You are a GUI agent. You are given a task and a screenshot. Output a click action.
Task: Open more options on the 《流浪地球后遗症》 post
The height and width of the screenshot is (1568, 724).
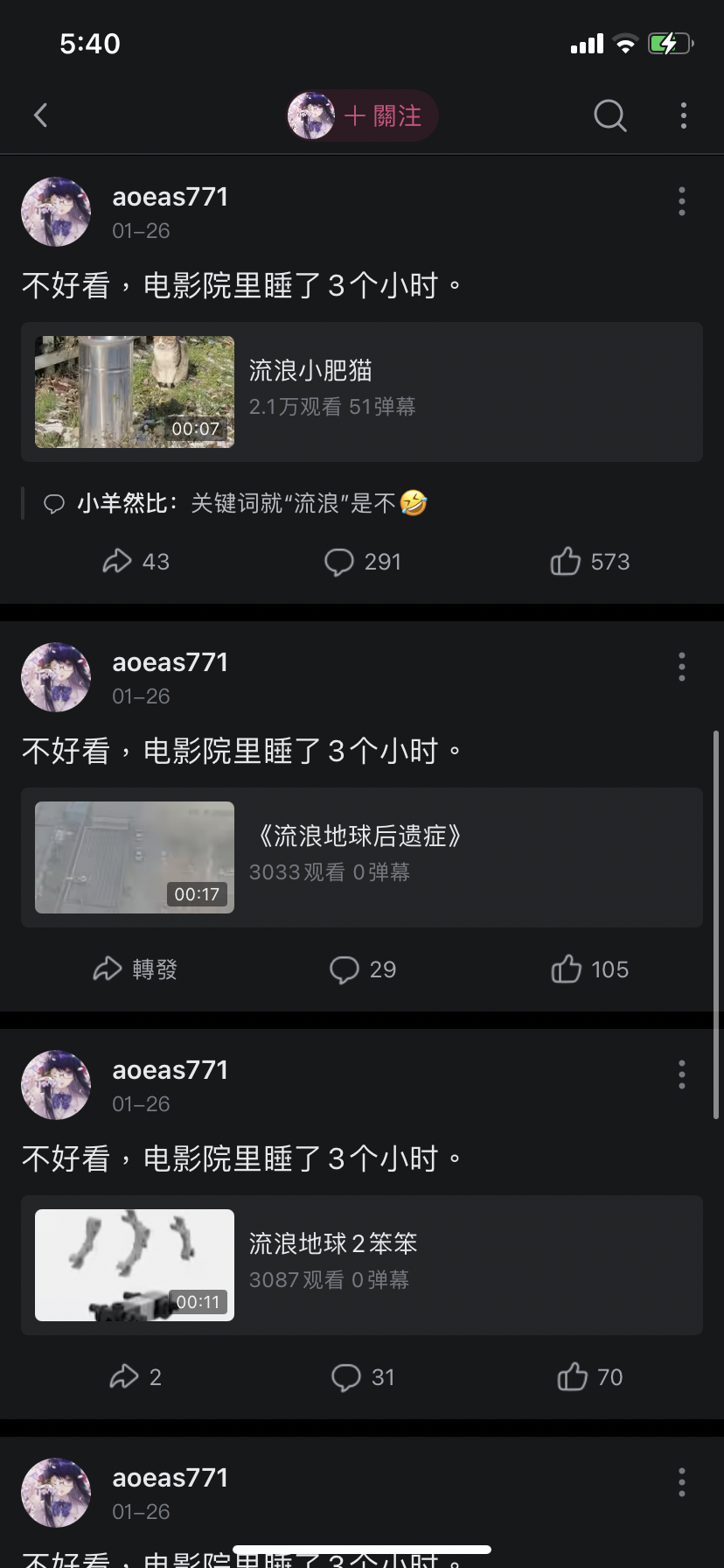681,667
